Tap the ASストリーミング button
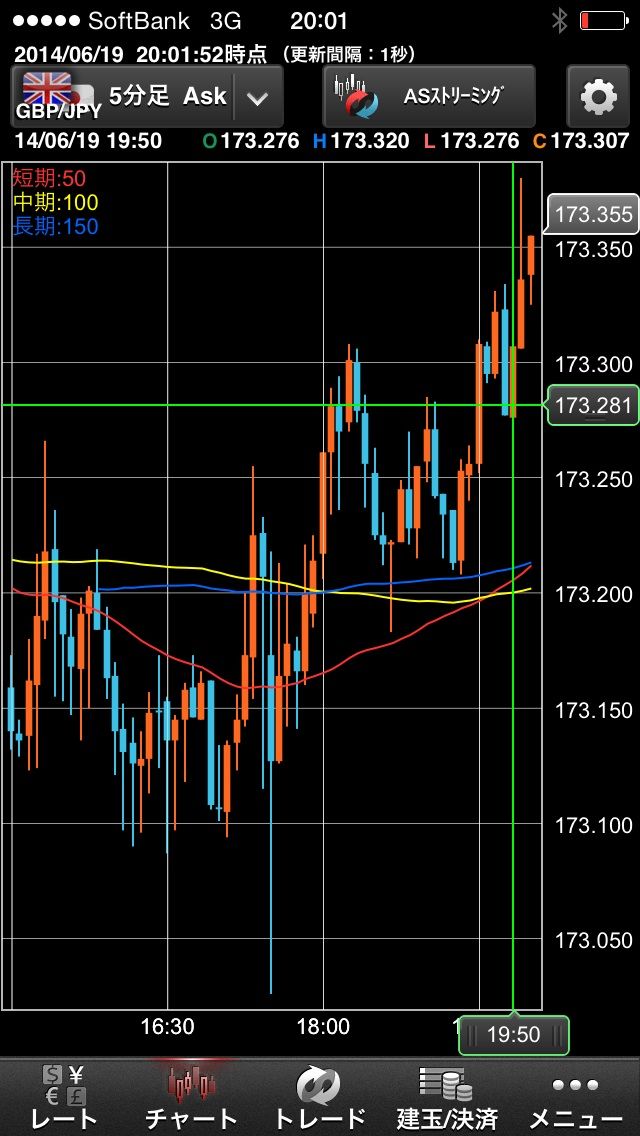This screenshot has width=640, height=1136. tap(429, 97)
